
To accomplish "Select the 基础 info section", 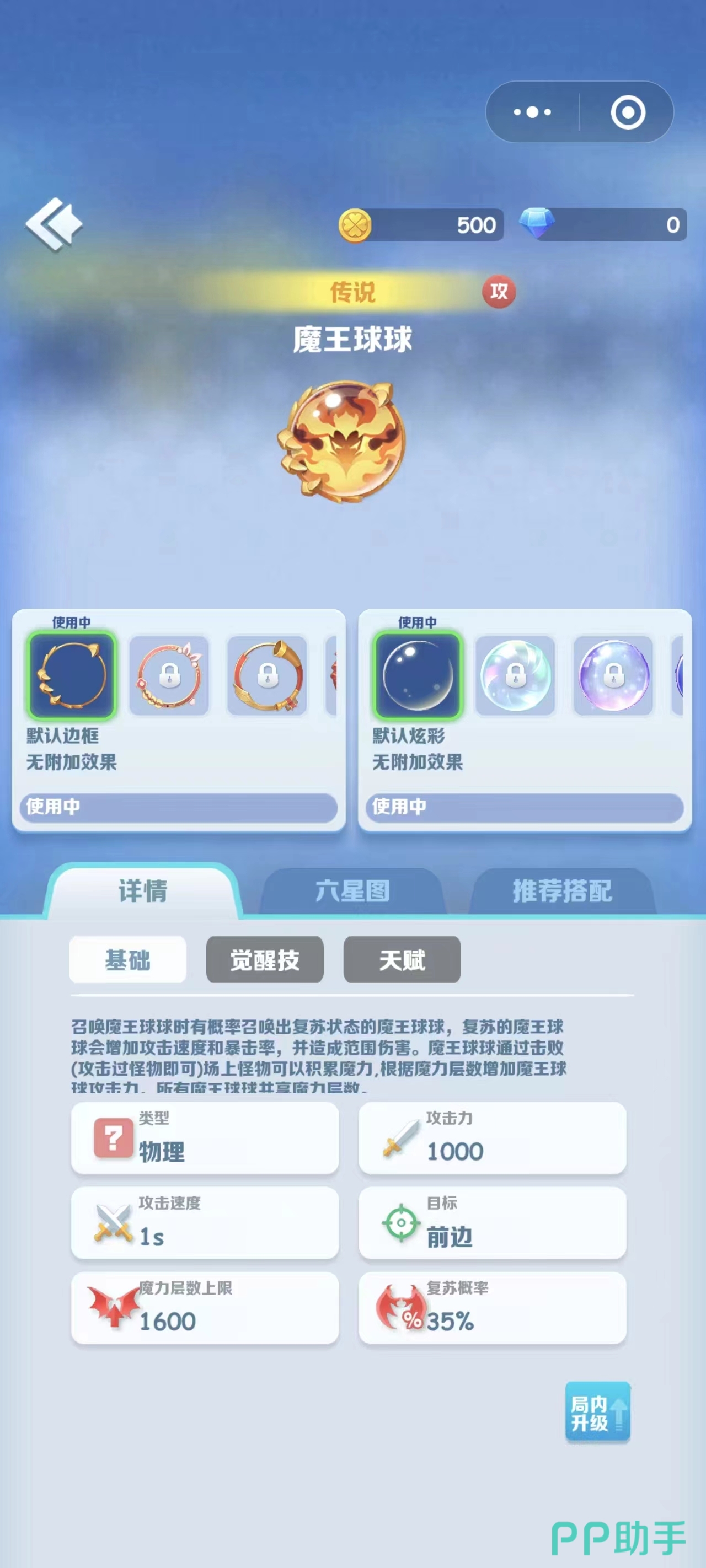I will [127, 960].
